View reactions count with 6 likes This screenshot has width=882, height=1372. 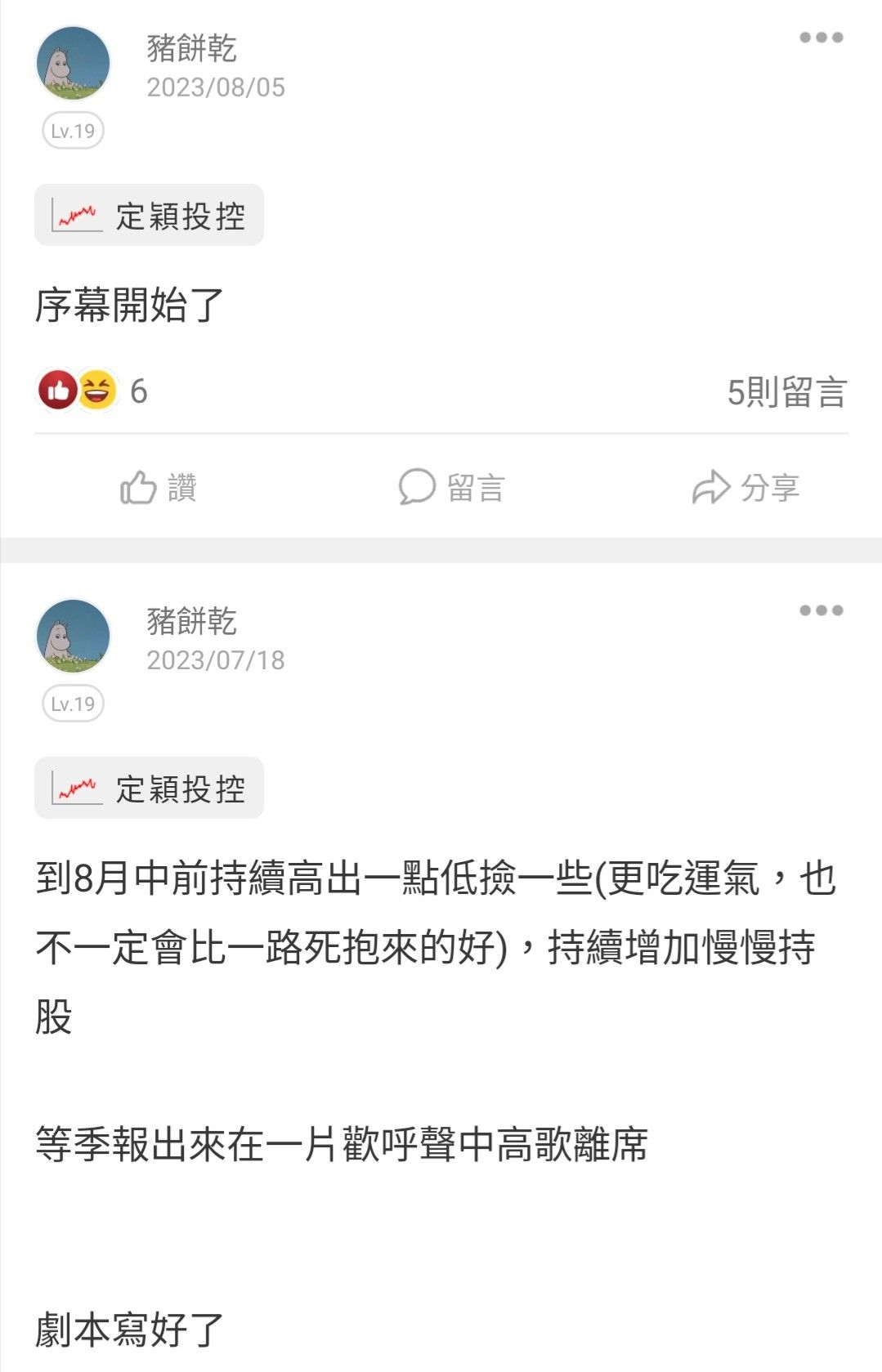[93, 391]
